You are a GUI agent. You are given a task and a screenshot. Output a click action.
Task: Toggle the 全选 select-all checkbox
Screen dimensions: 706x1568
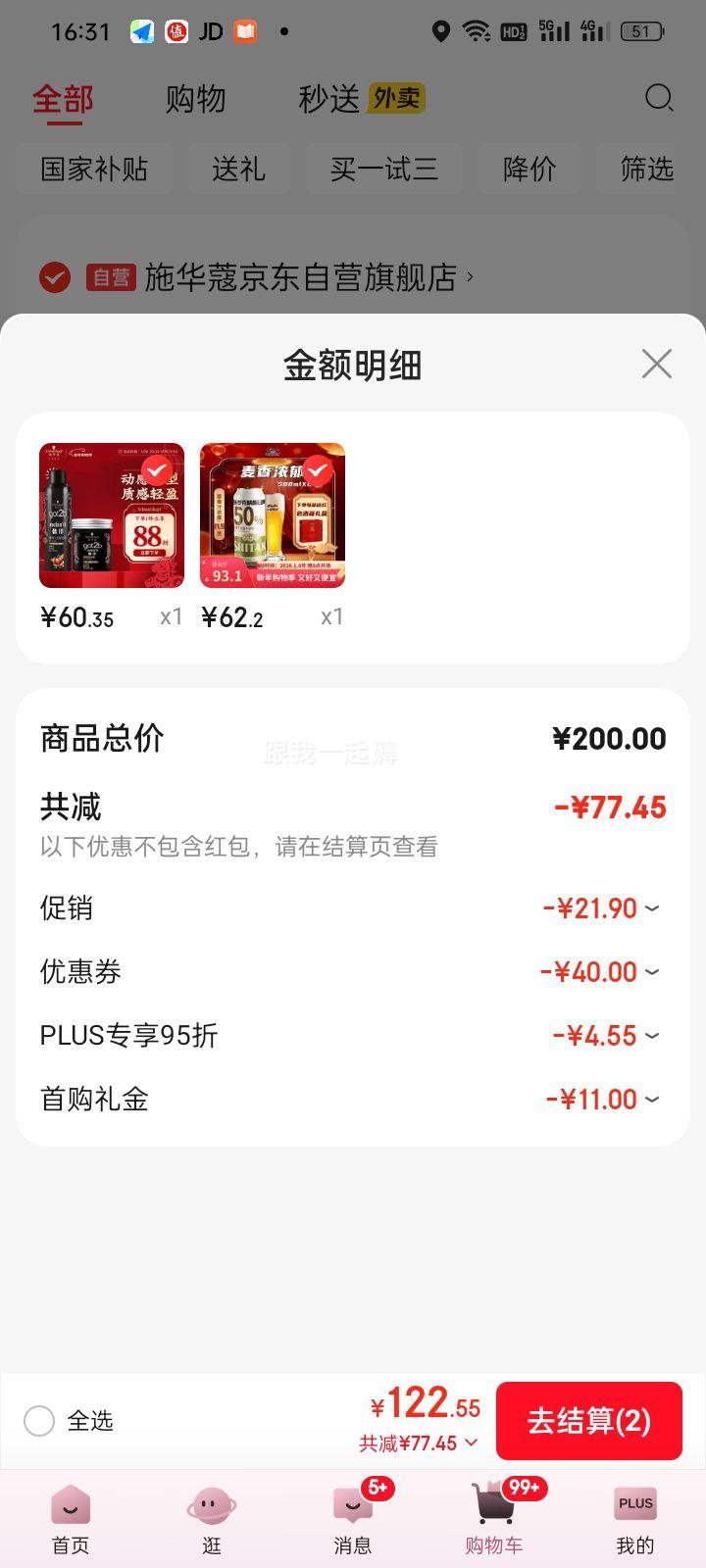pyautogui.click(x=39, y=1419)
